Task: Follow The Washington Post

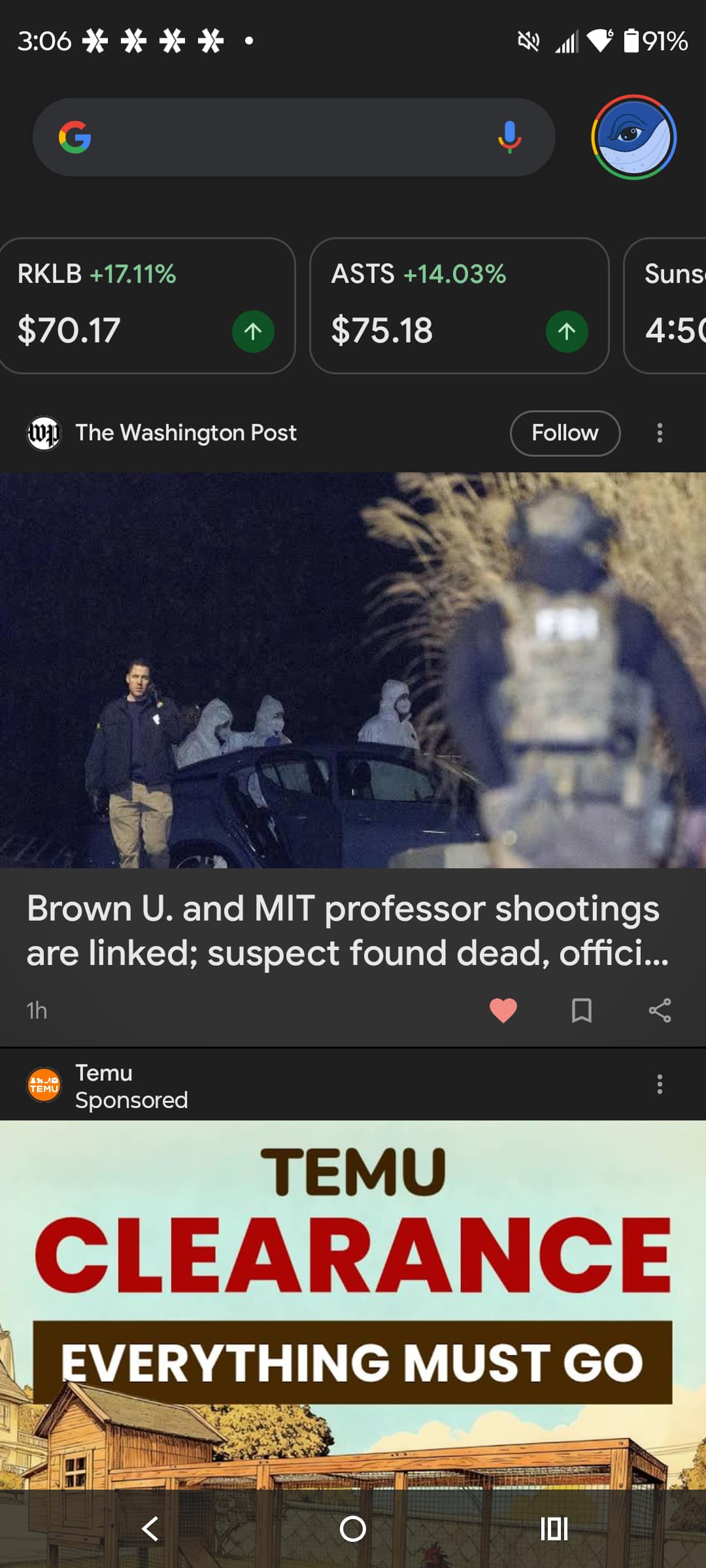Action: (x=565, y=433)
